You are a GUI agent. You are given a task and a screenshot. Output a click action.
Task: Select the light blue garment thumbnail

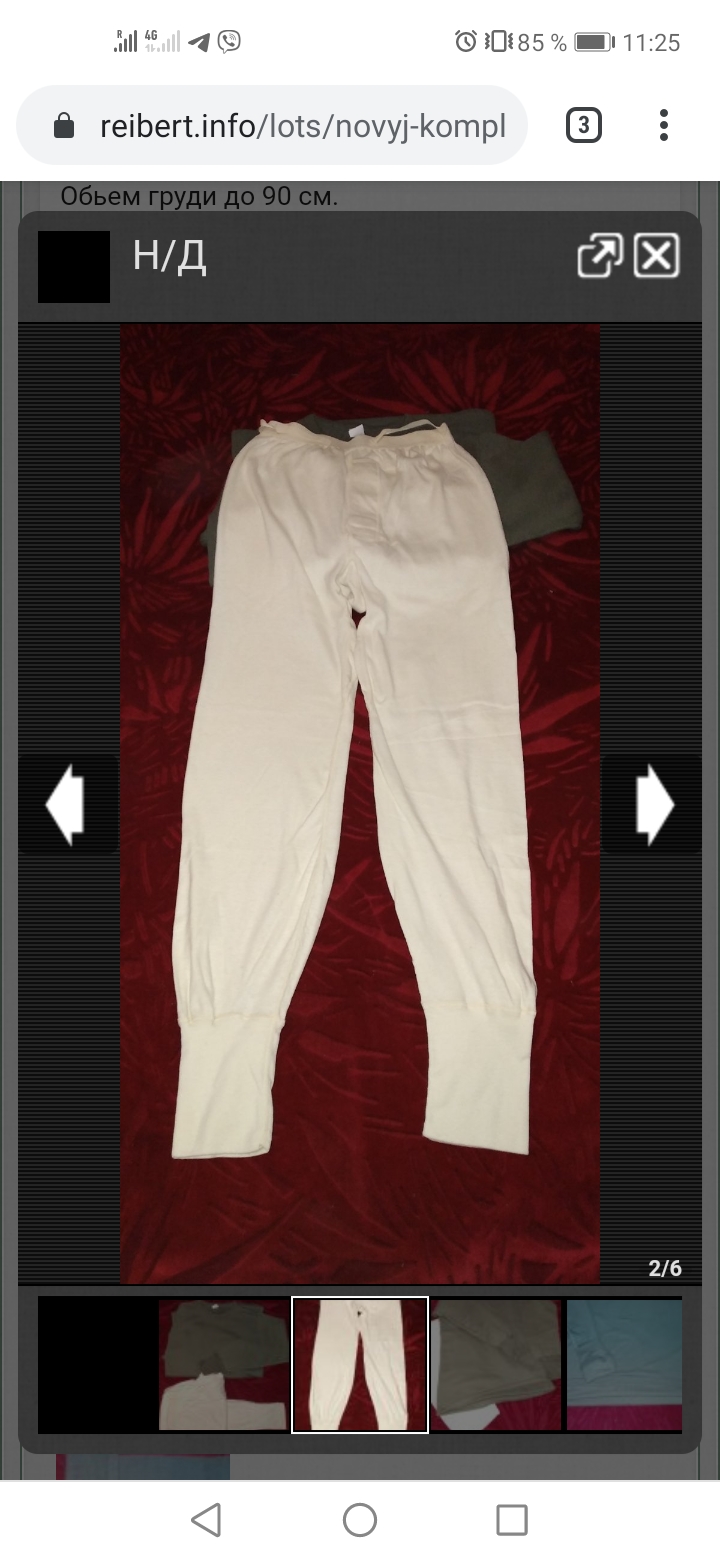(x=624, y=1365)
